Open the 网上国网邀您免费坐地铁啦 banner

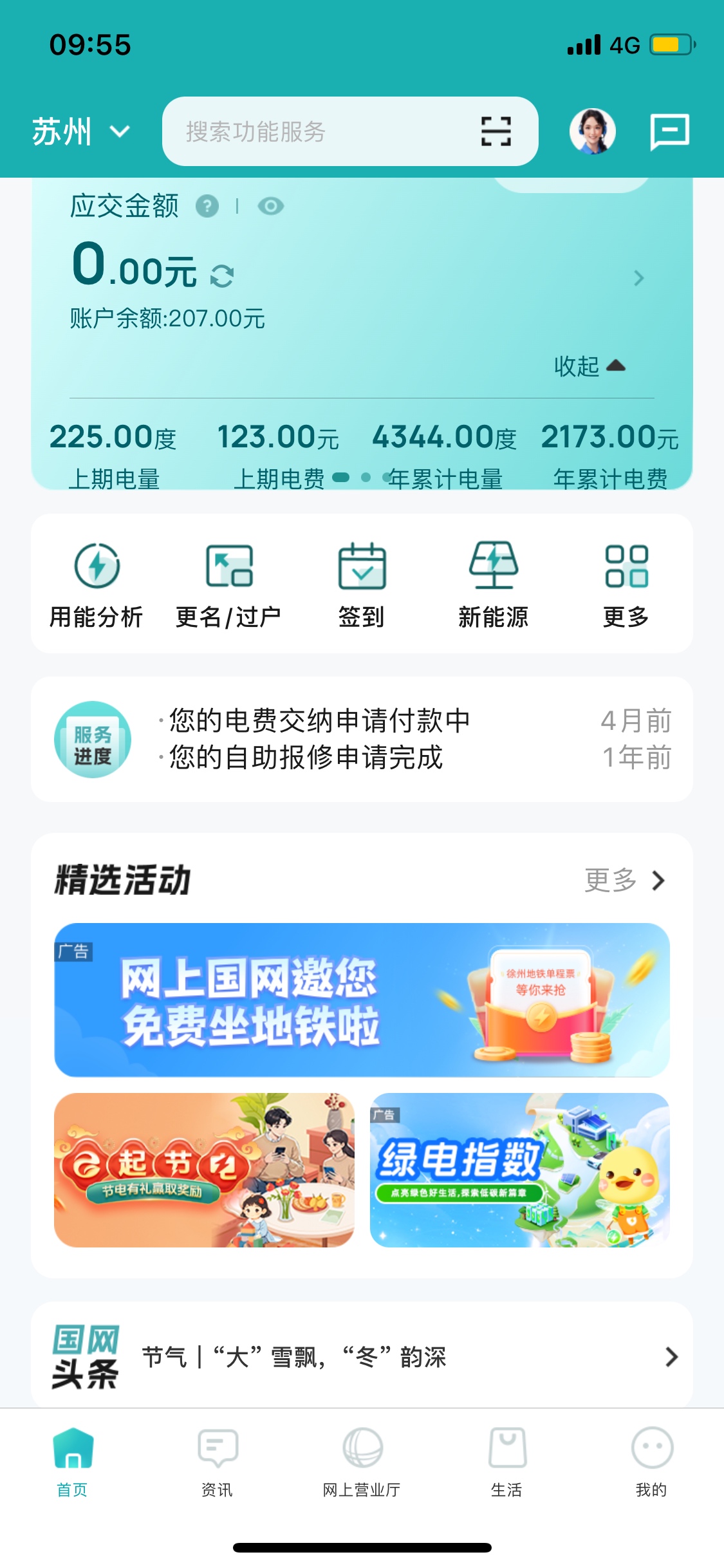click(x=362, y=1000)
